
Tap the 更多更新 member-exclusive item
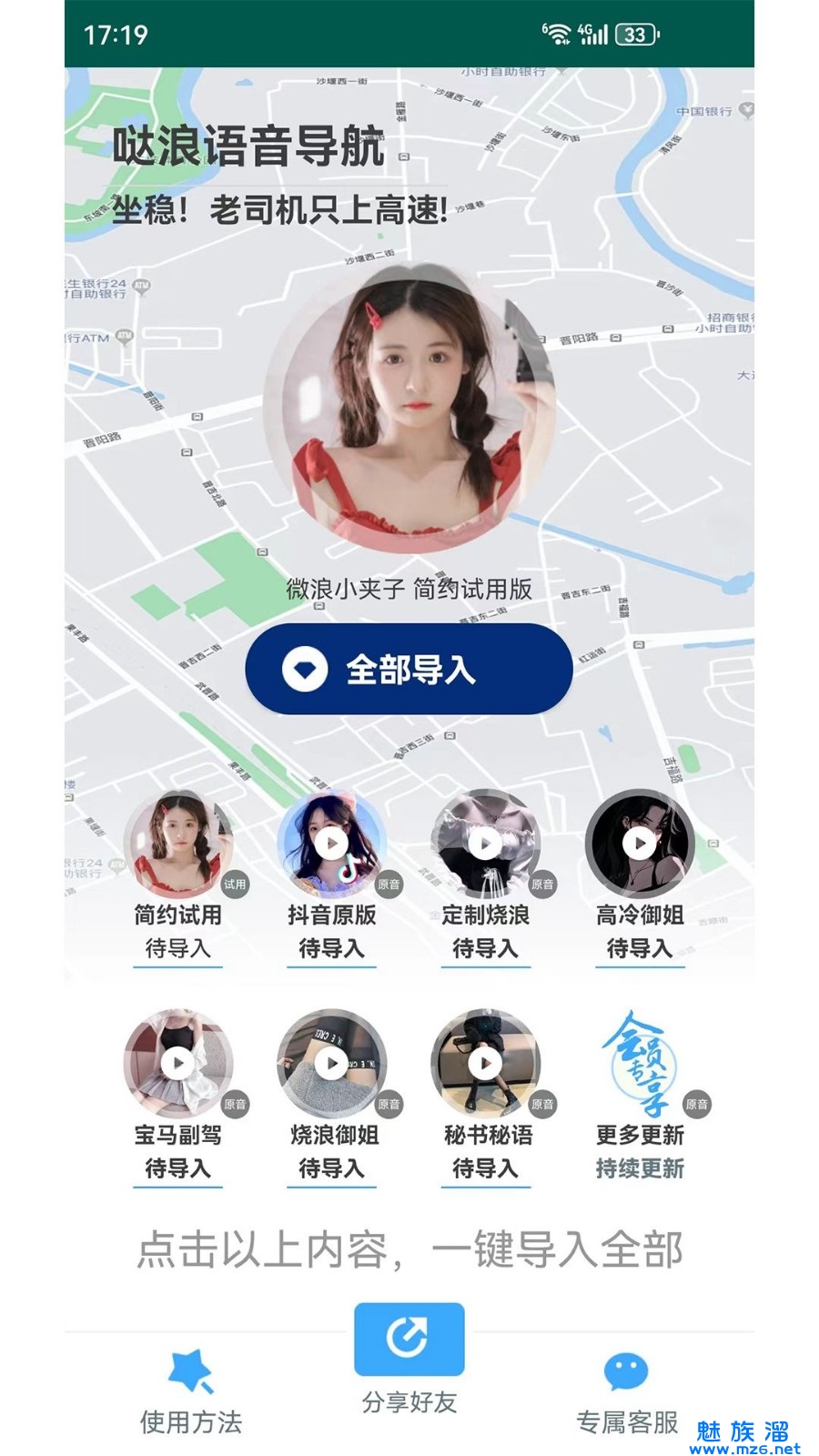(x=640, y=1062)
